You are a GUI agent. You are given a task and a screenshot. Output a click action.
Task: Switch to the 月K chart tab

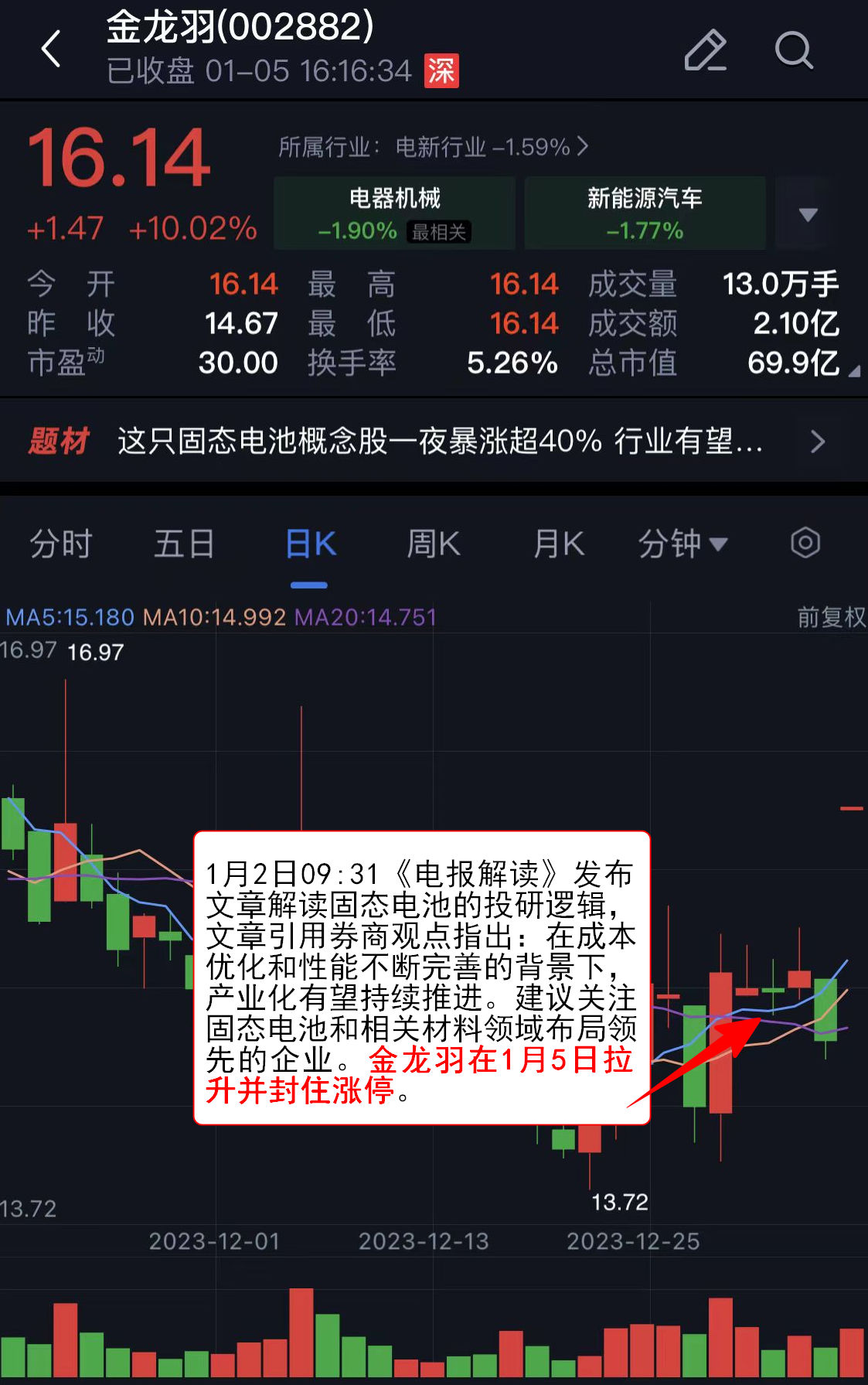558,544
